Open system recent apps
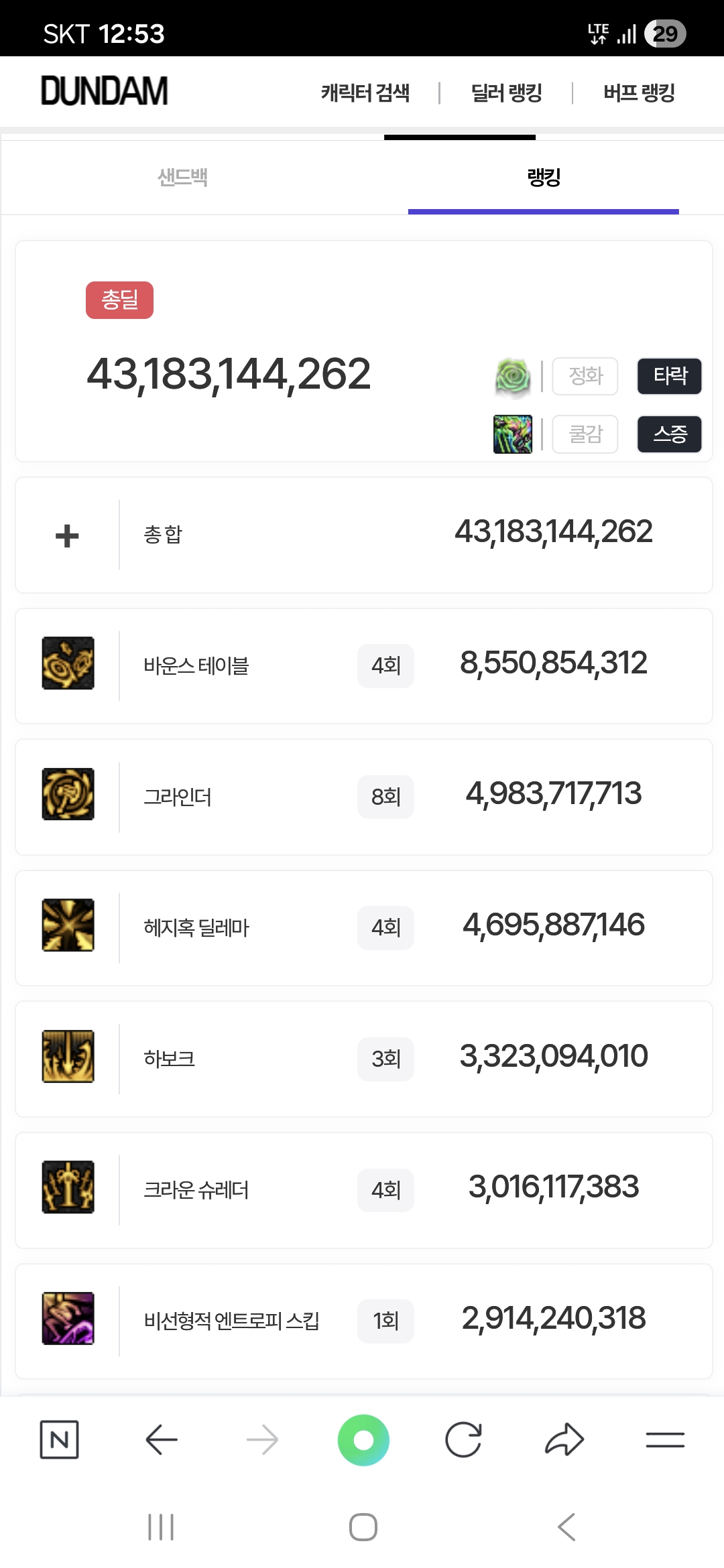The width and height of the screenshot is (724, 1568). [161, 1527]
